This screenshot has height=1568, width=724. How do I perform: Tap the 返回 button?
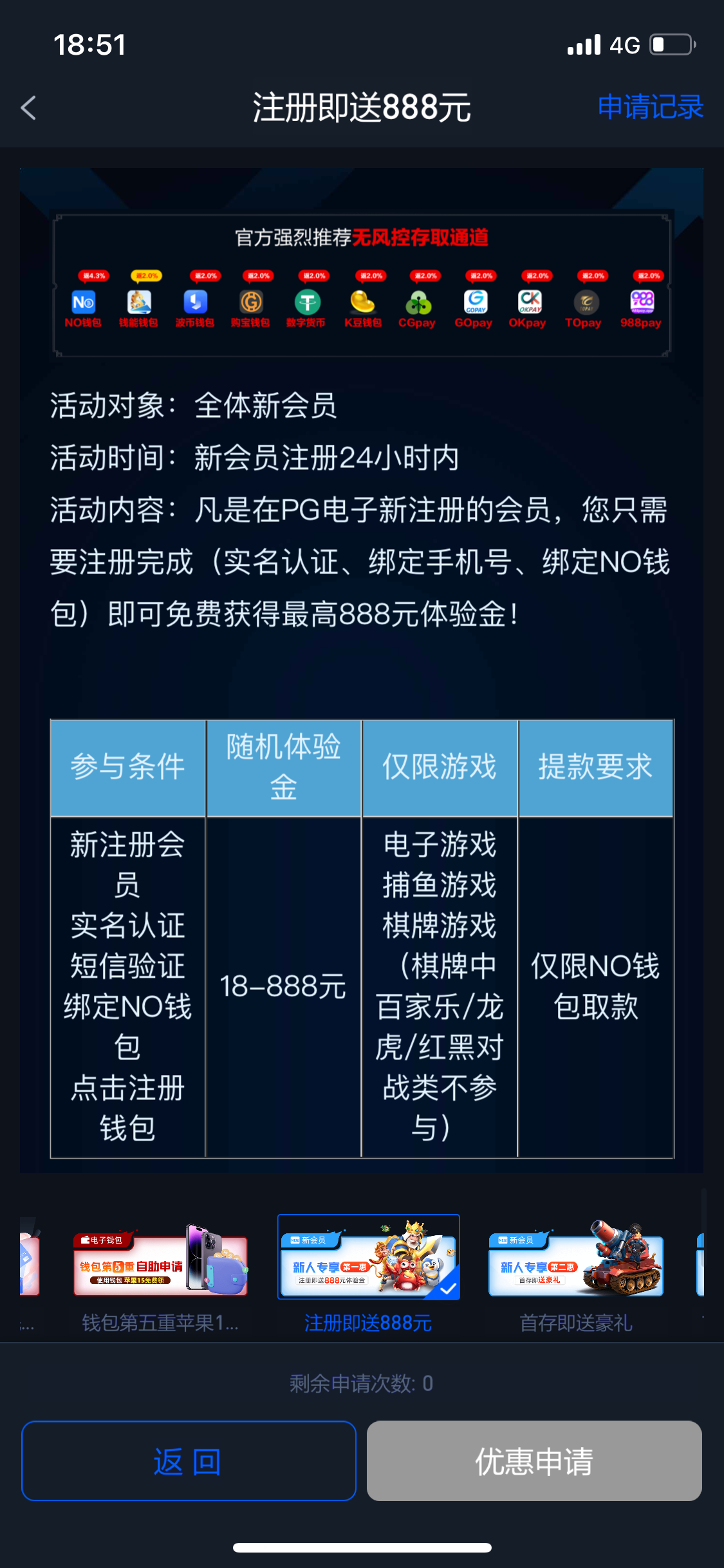(x=189, y=1461)
